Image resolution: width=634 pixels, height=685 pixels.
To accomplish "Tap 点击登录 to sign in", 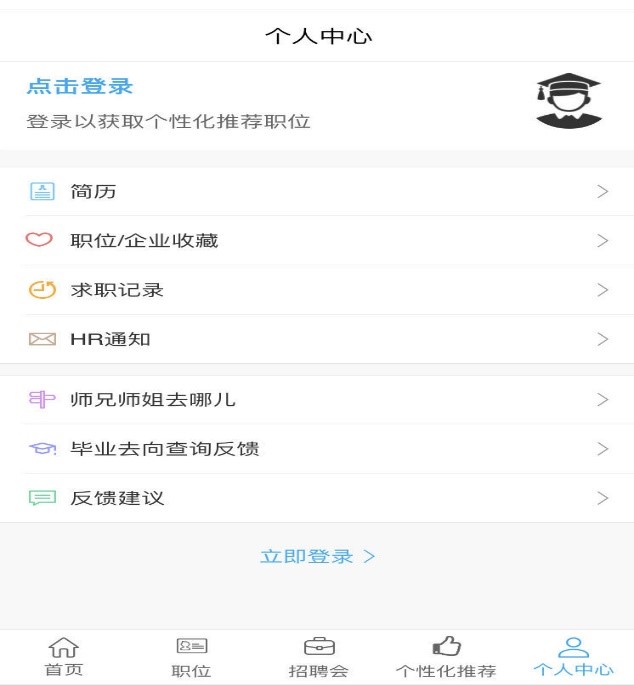I will click(80, 87).
